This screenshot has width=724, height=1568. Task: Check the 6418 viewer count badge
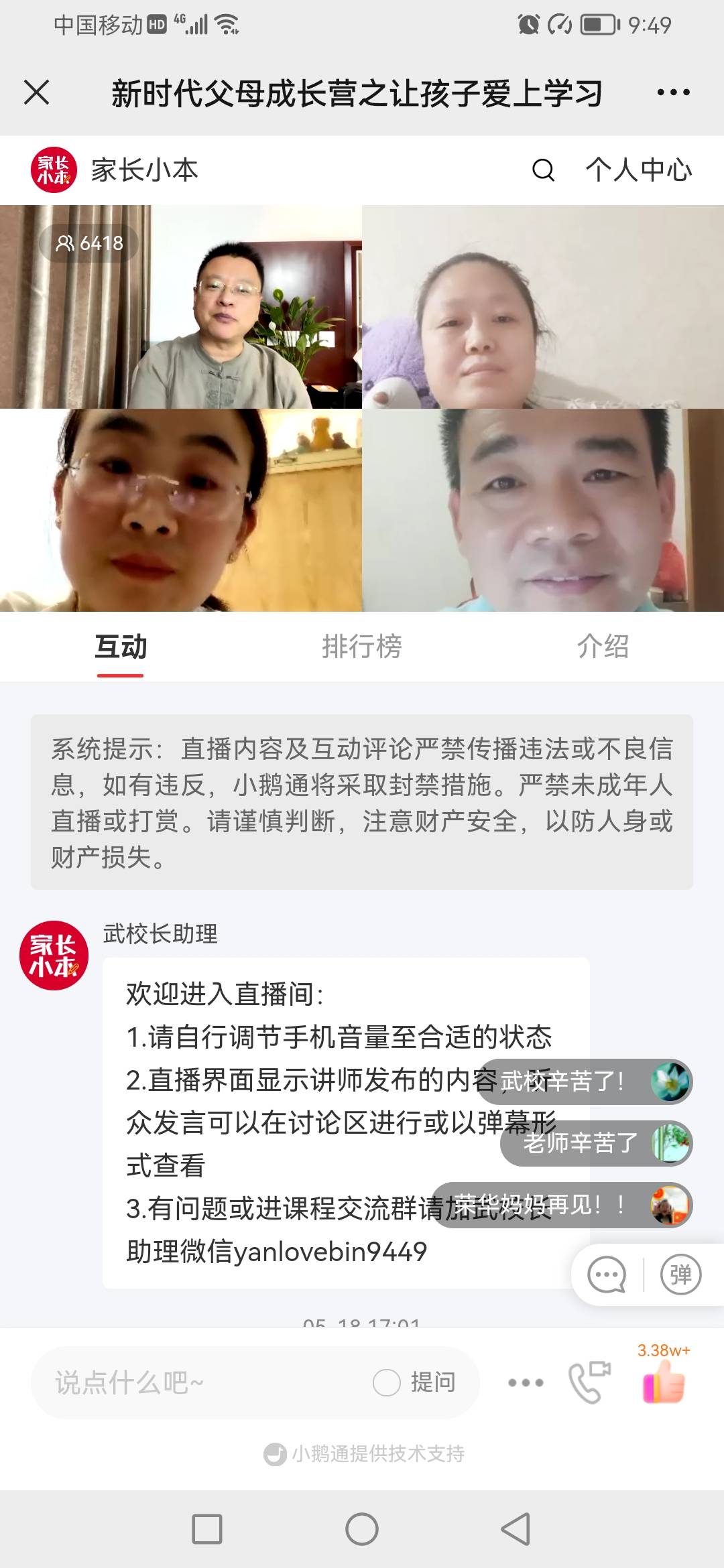click(x=88, y=245)
